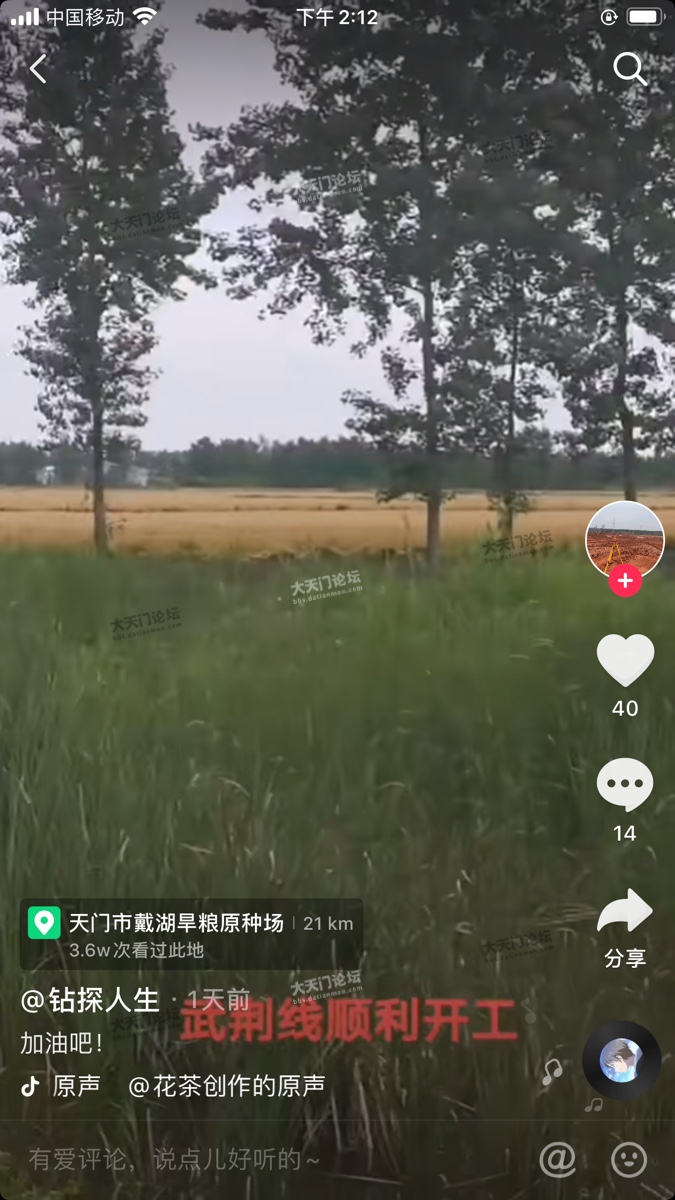Open the @钻探人生 username
675x1200 pixels.
91,1000
